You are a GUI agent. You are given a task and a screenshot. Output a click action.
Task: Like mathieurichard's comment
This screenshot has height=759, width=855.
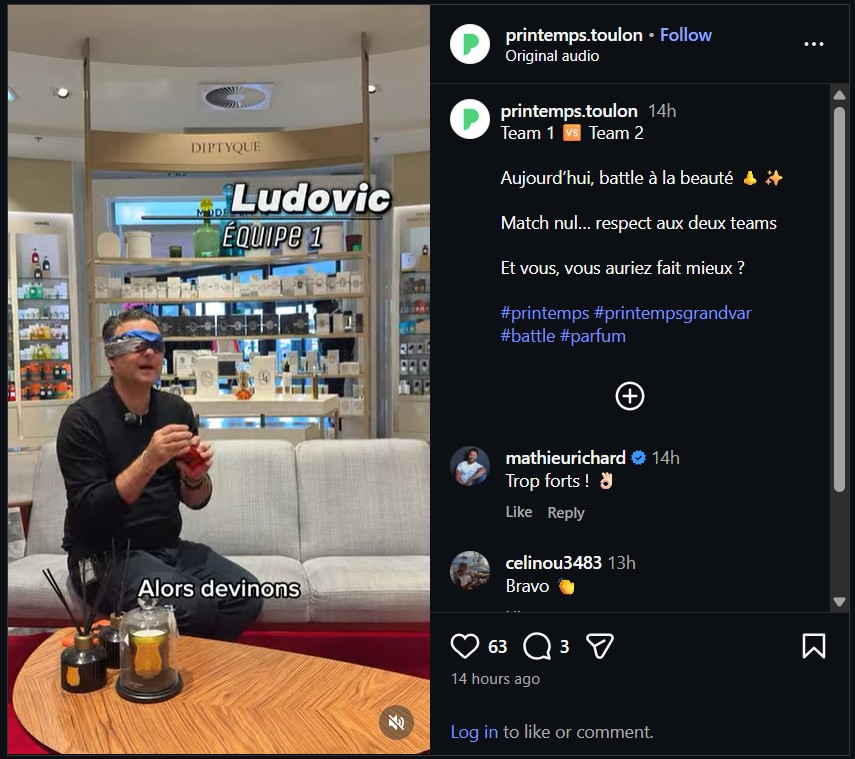point(518,512)
